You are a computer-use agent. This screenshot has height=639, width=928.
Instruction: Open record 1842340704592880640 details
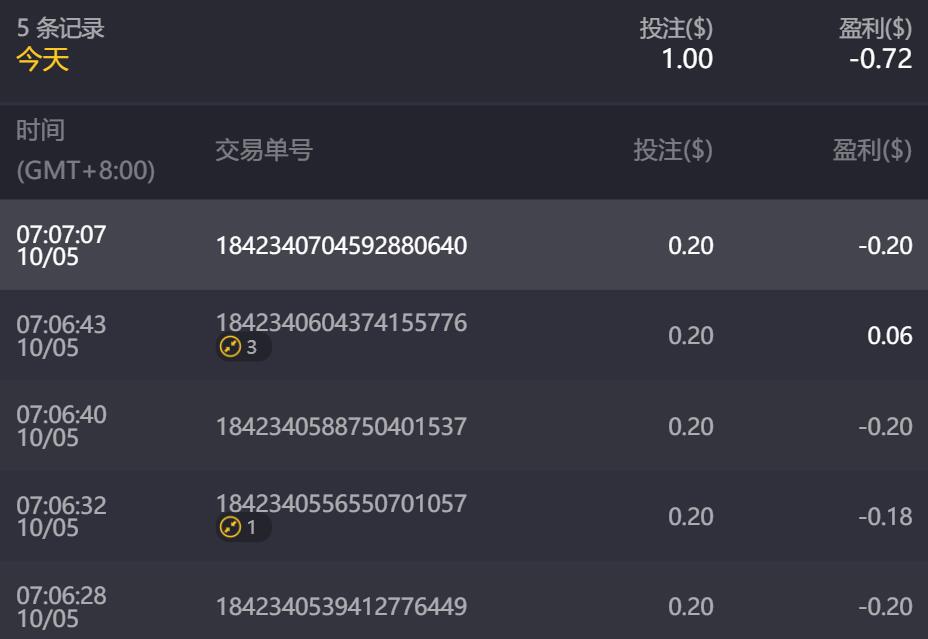coord(341,245)
